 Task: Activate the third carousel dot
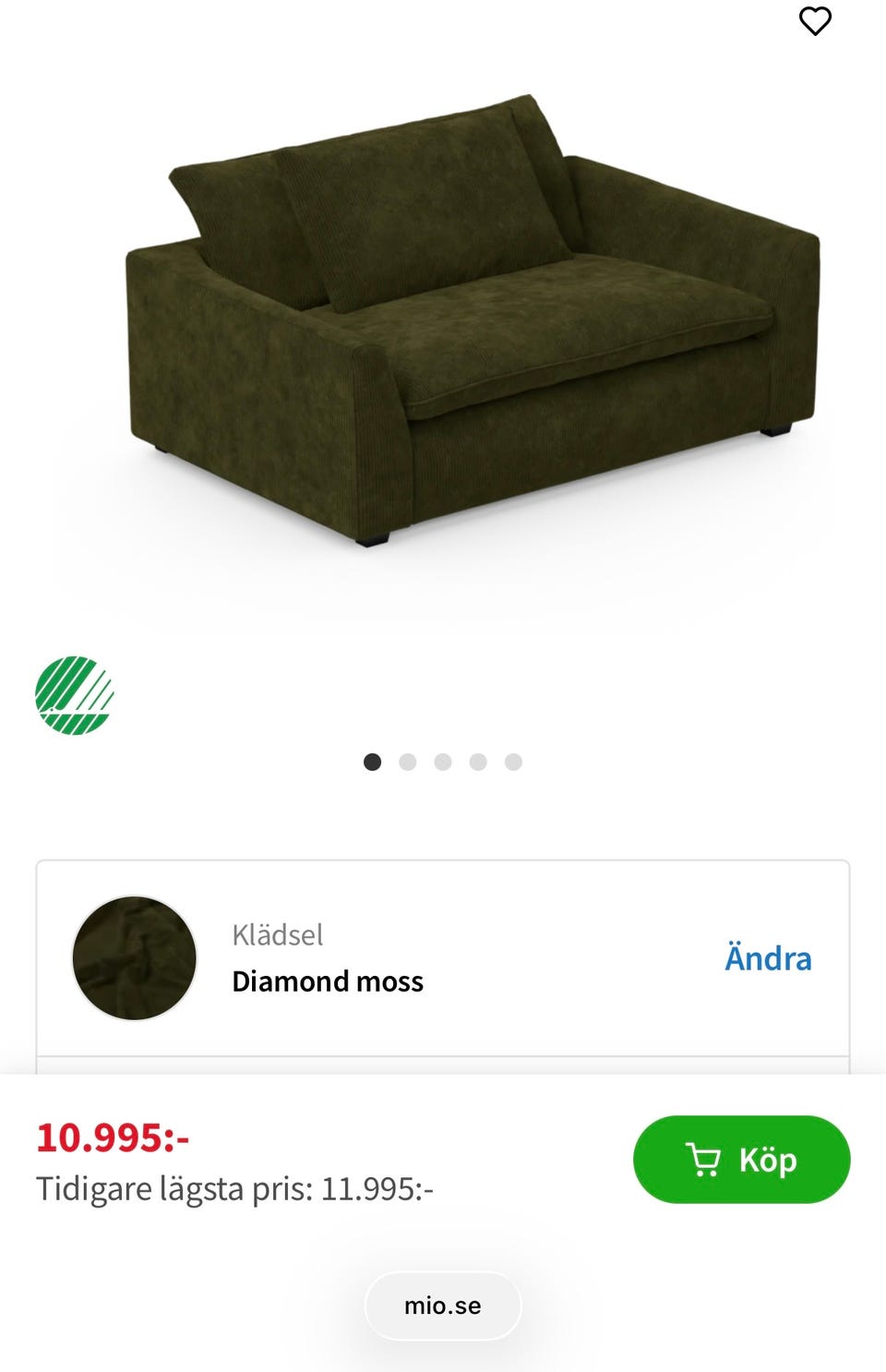(x=444, y=762)
